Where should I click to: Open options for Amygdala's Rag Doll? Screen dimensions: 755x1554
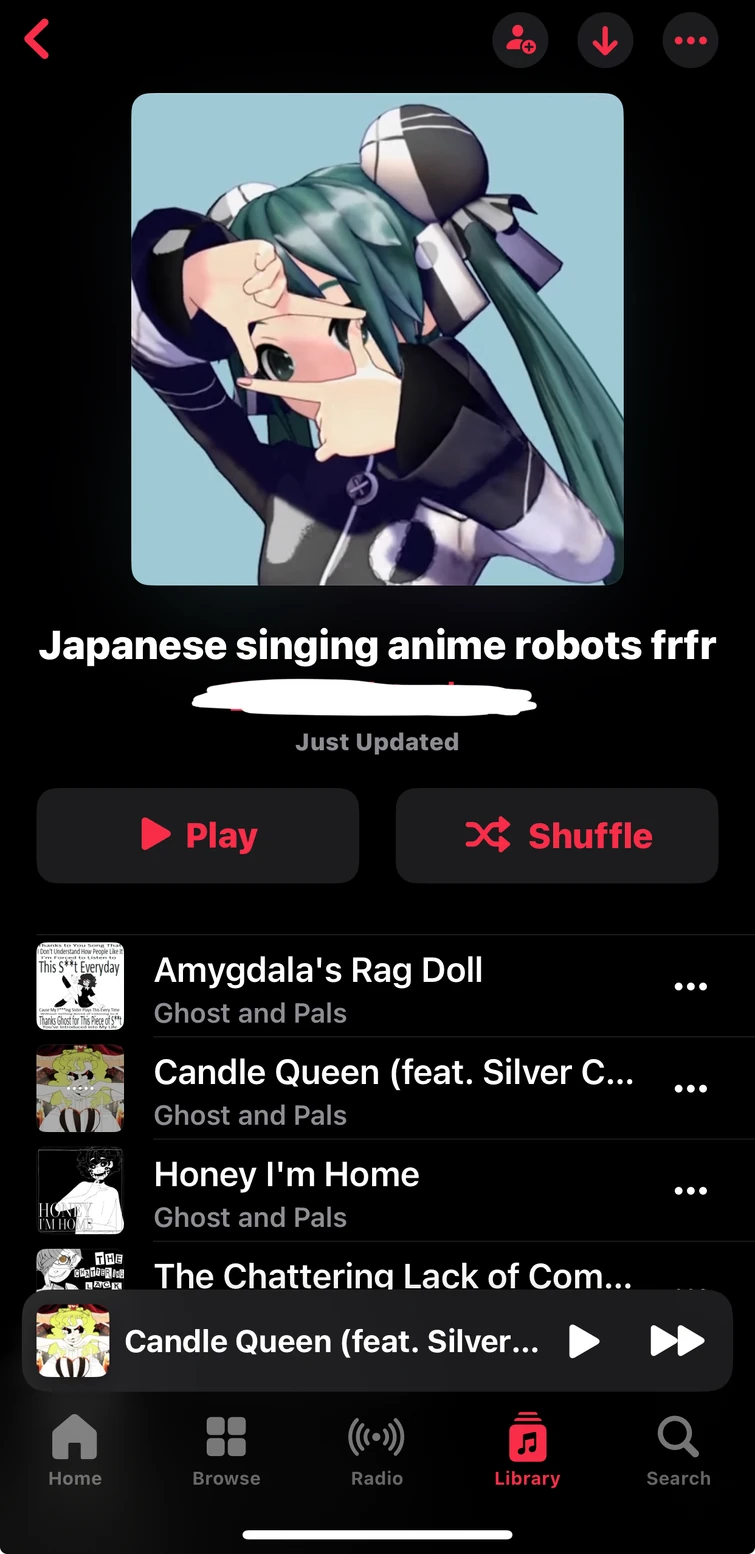[x=691, y=986]
